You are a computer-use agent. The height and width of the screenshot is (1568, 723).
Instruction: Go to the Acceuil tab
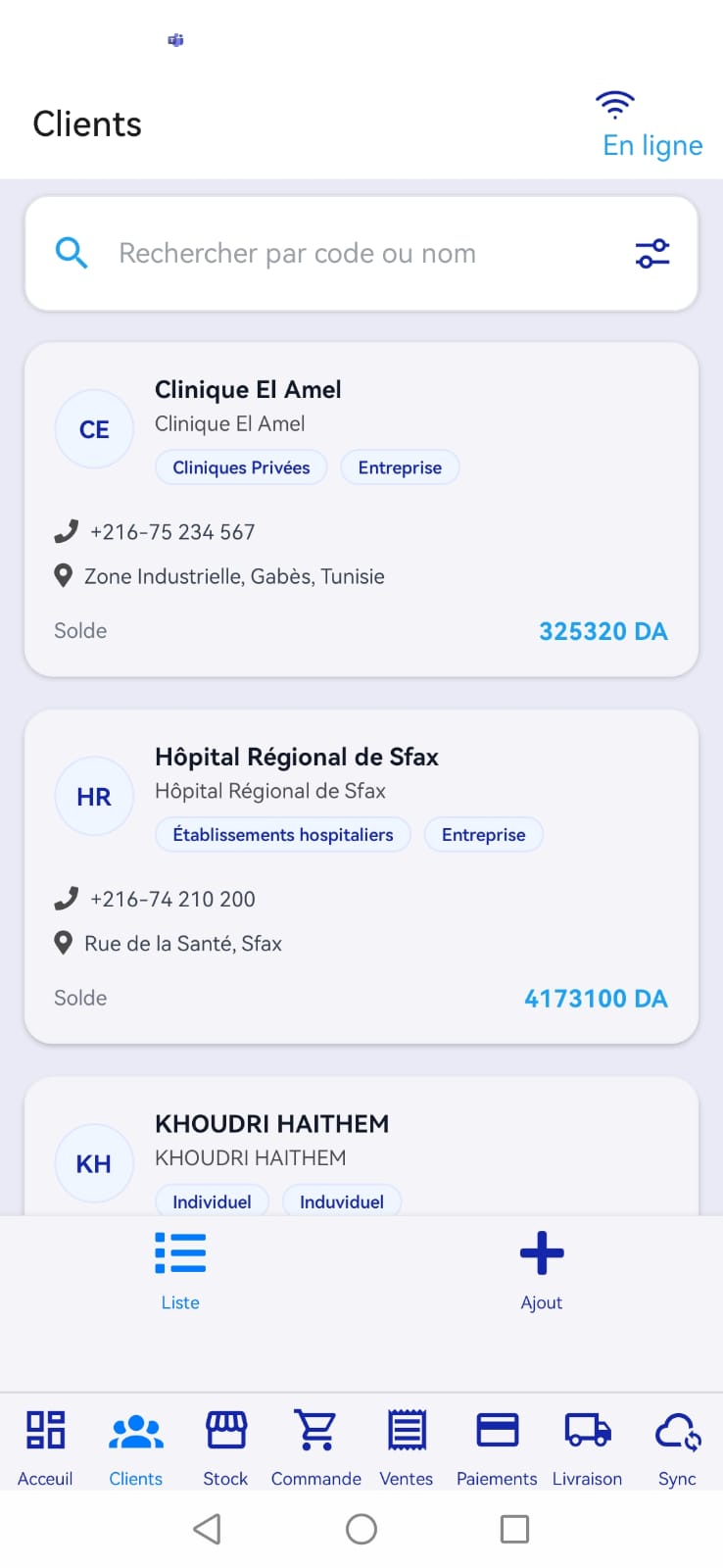click(45, 1447)
